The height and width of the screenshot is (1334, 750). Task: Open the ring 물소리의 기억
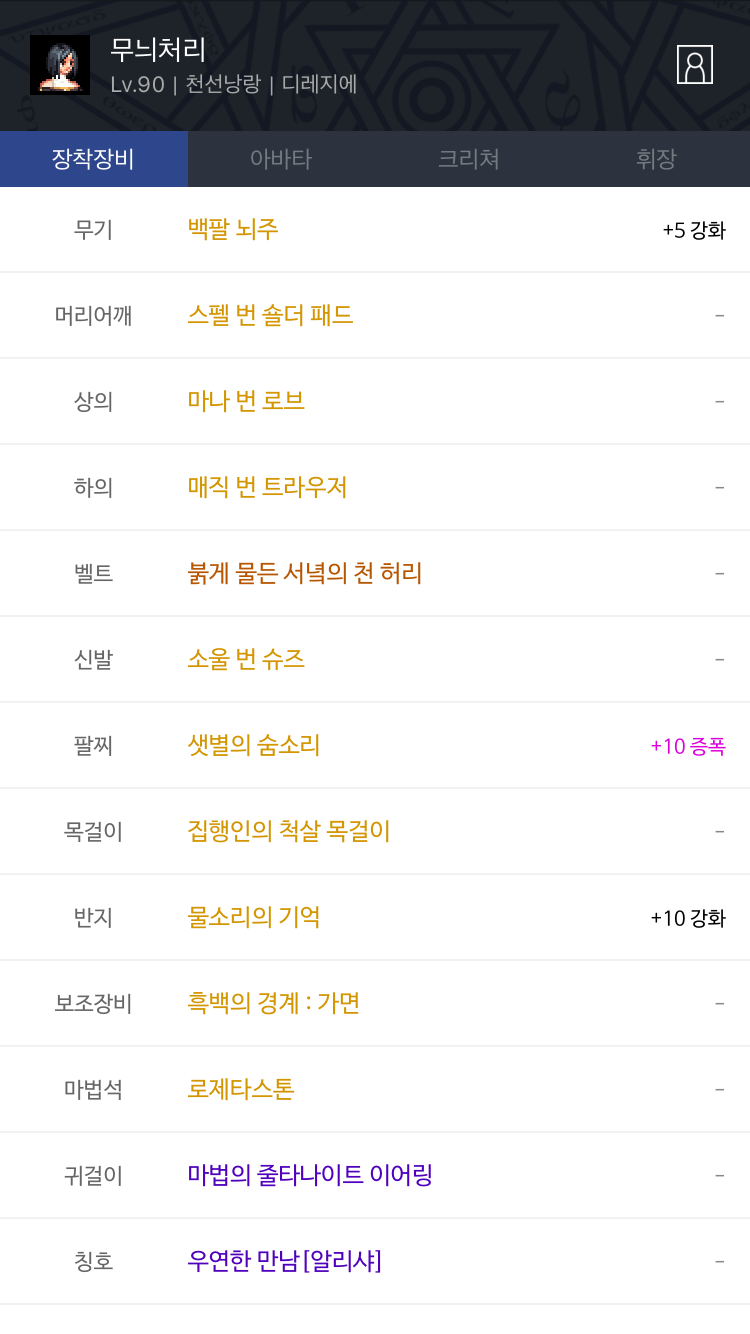click(x=254, y=917)
